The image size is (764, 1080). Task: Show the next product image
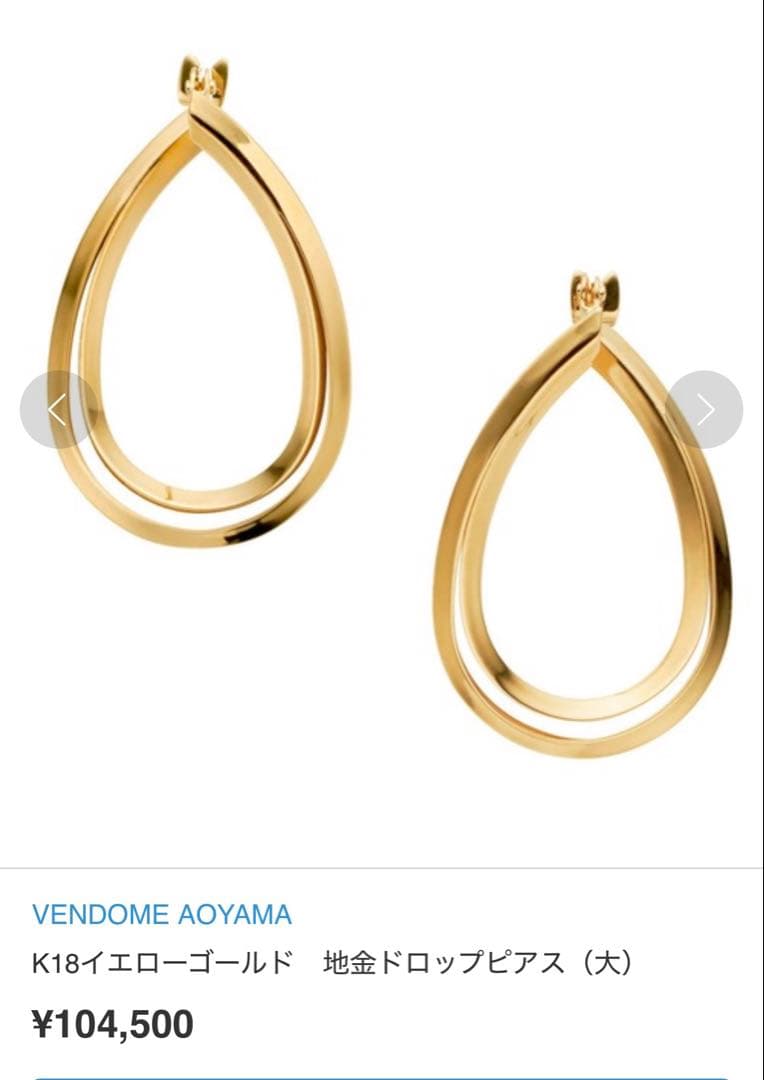(x=704, y=410)
